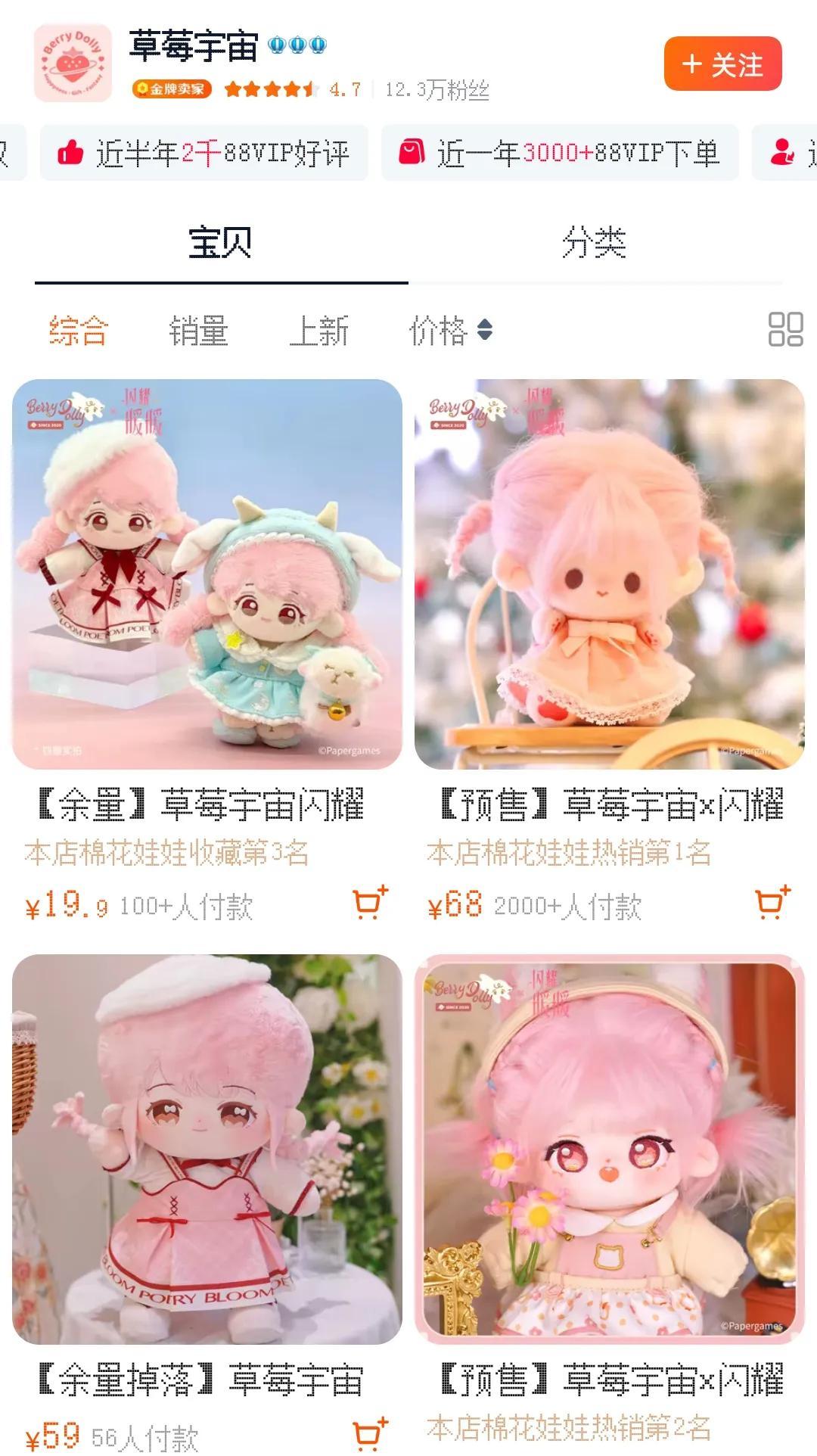
Task: Sort products by 销量
Action: coord(198,331)
